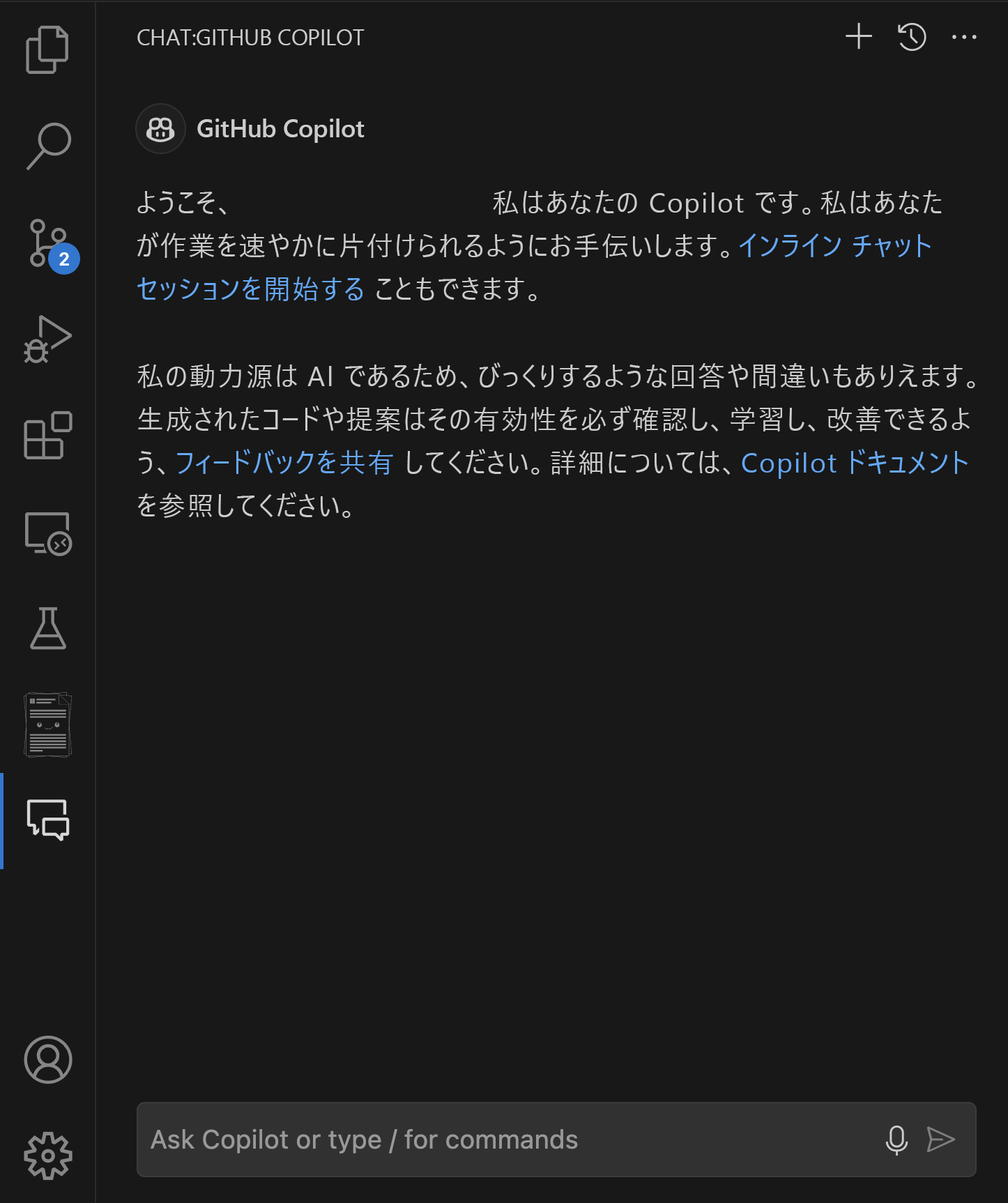
Task: Open the document page icon view
Action: point(47,724)
